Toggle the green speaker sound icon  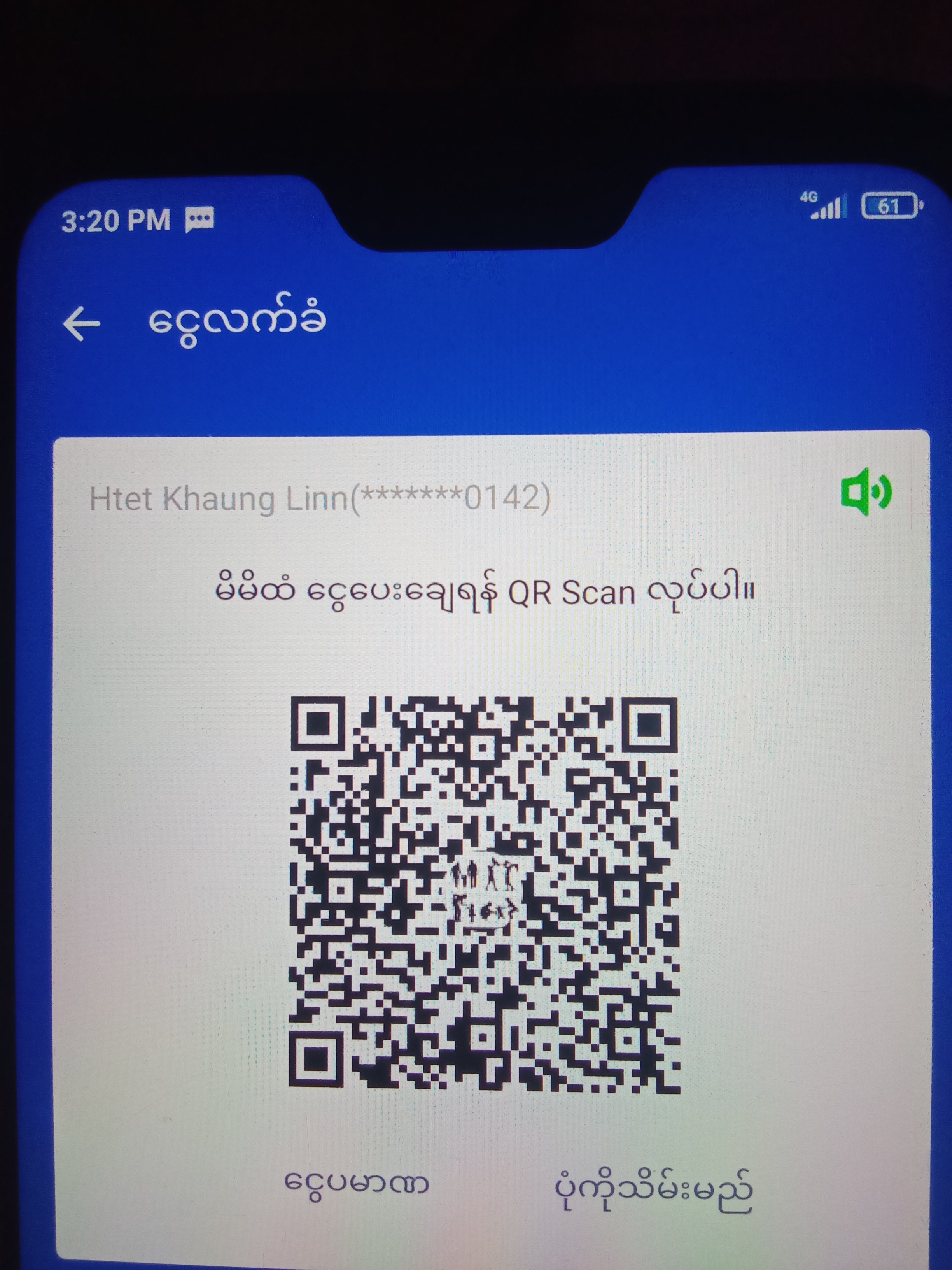tap(865, 492)
